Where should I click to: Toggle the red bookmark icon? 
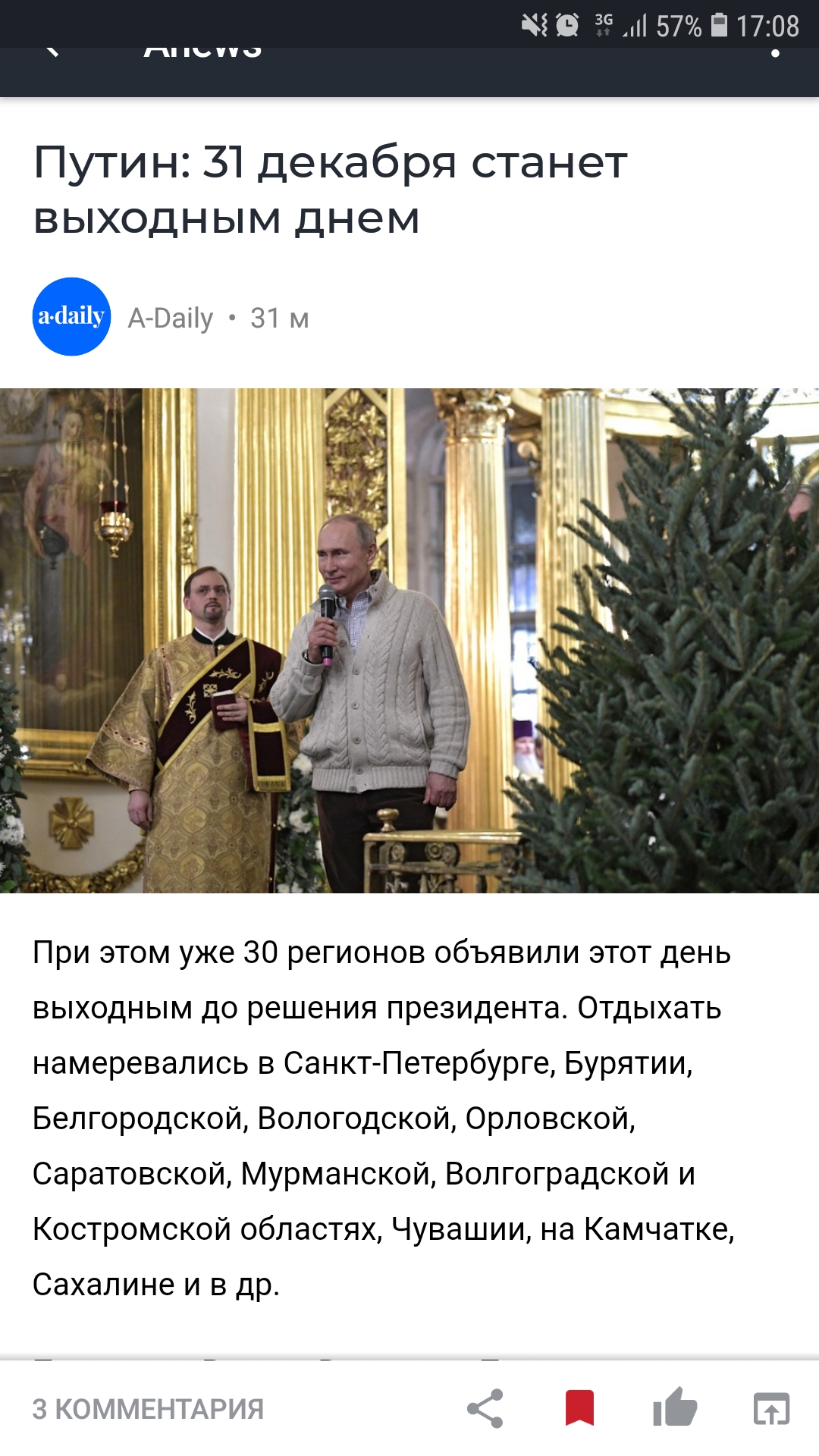[x=579, y=1409]
